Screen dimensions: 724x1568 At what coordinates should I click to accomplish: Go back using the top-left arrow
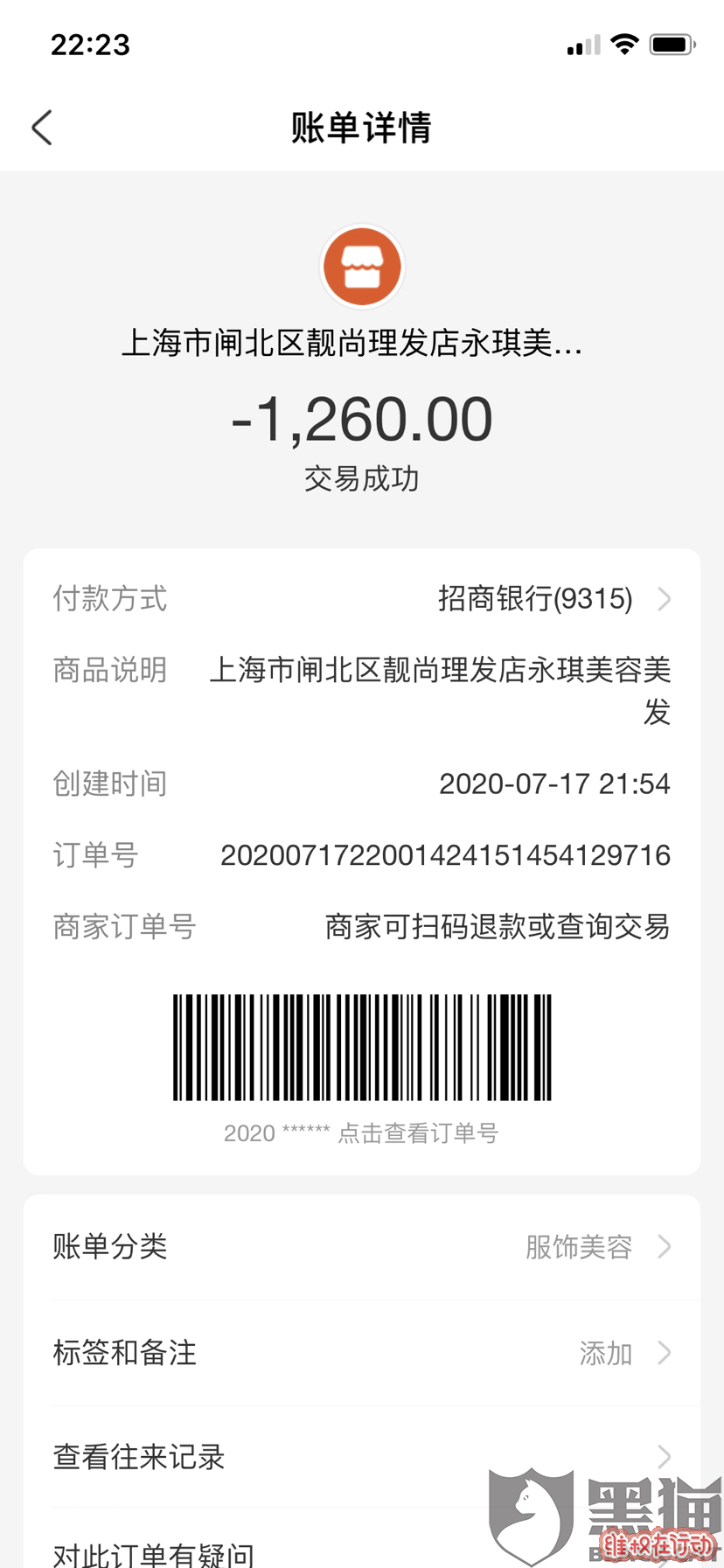42,128
